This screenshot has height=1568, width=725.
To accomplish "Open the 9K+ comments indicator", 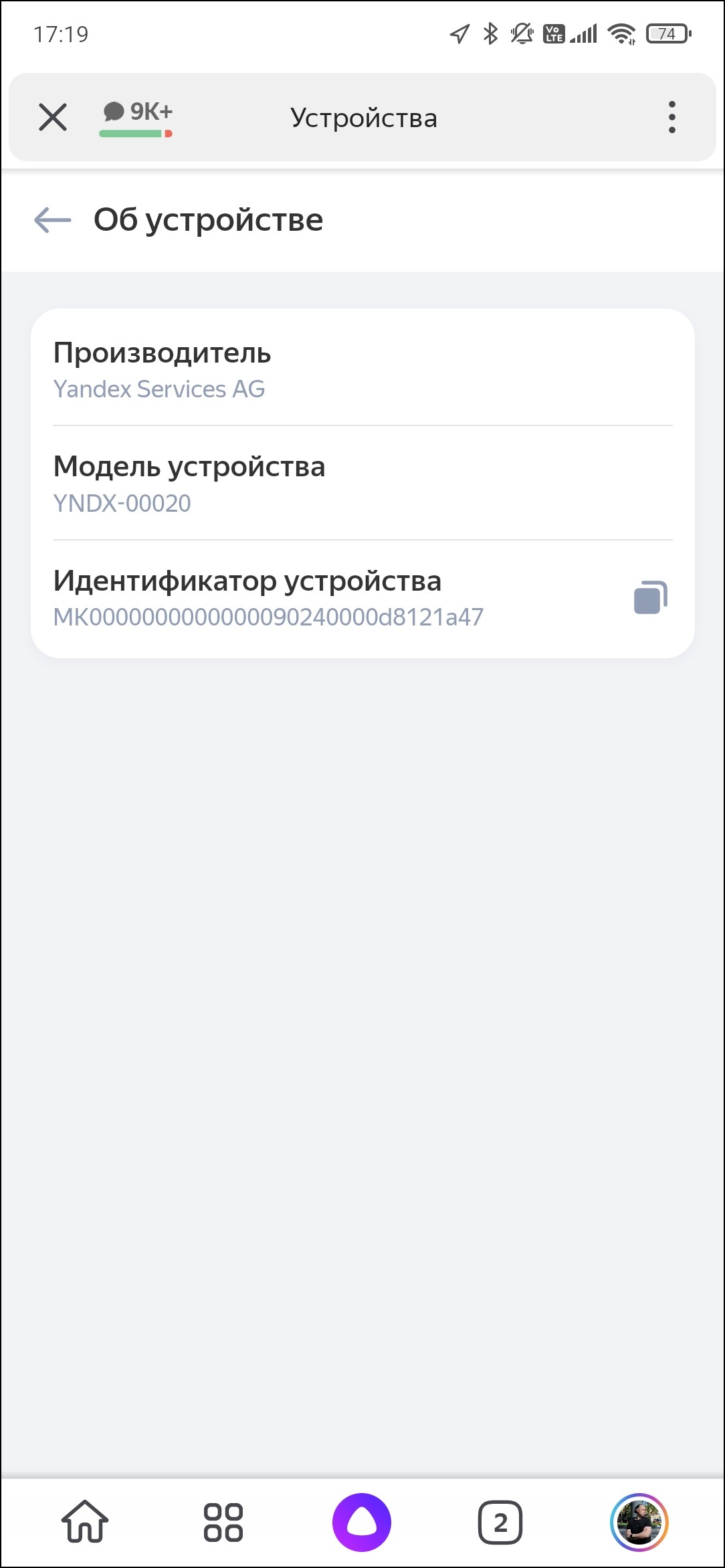I will (137, 117).
